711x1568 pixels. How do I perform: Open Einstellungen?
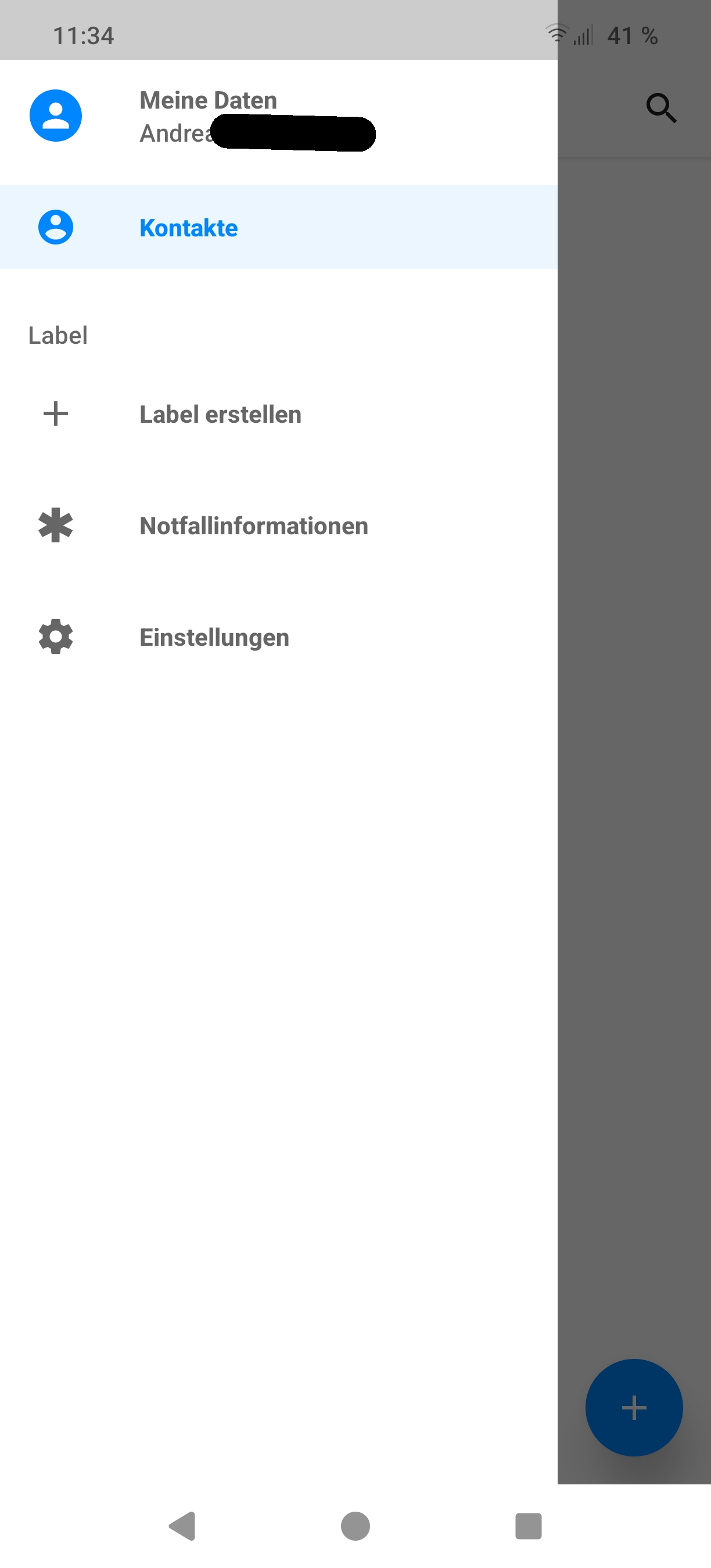click(278, 637)
